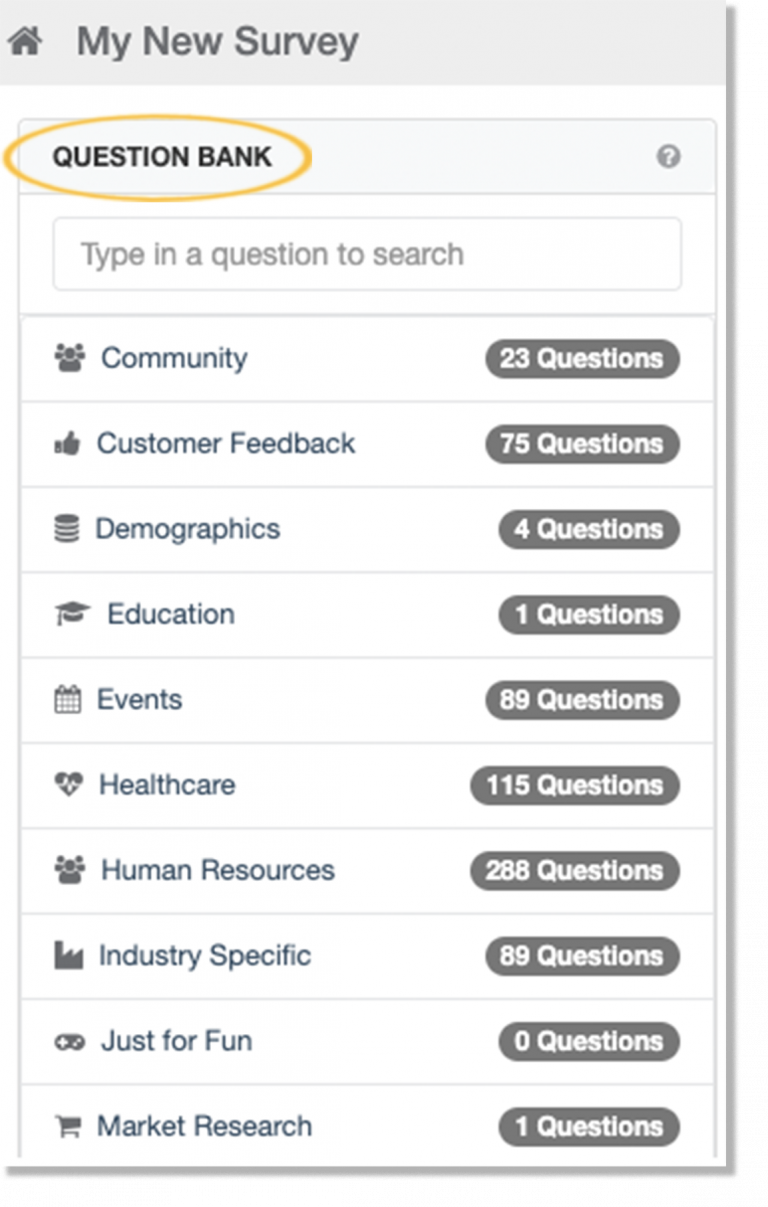768x1207 pixels.
Task: Open the Just for Fun category
Action: [x=176, y=1041]
